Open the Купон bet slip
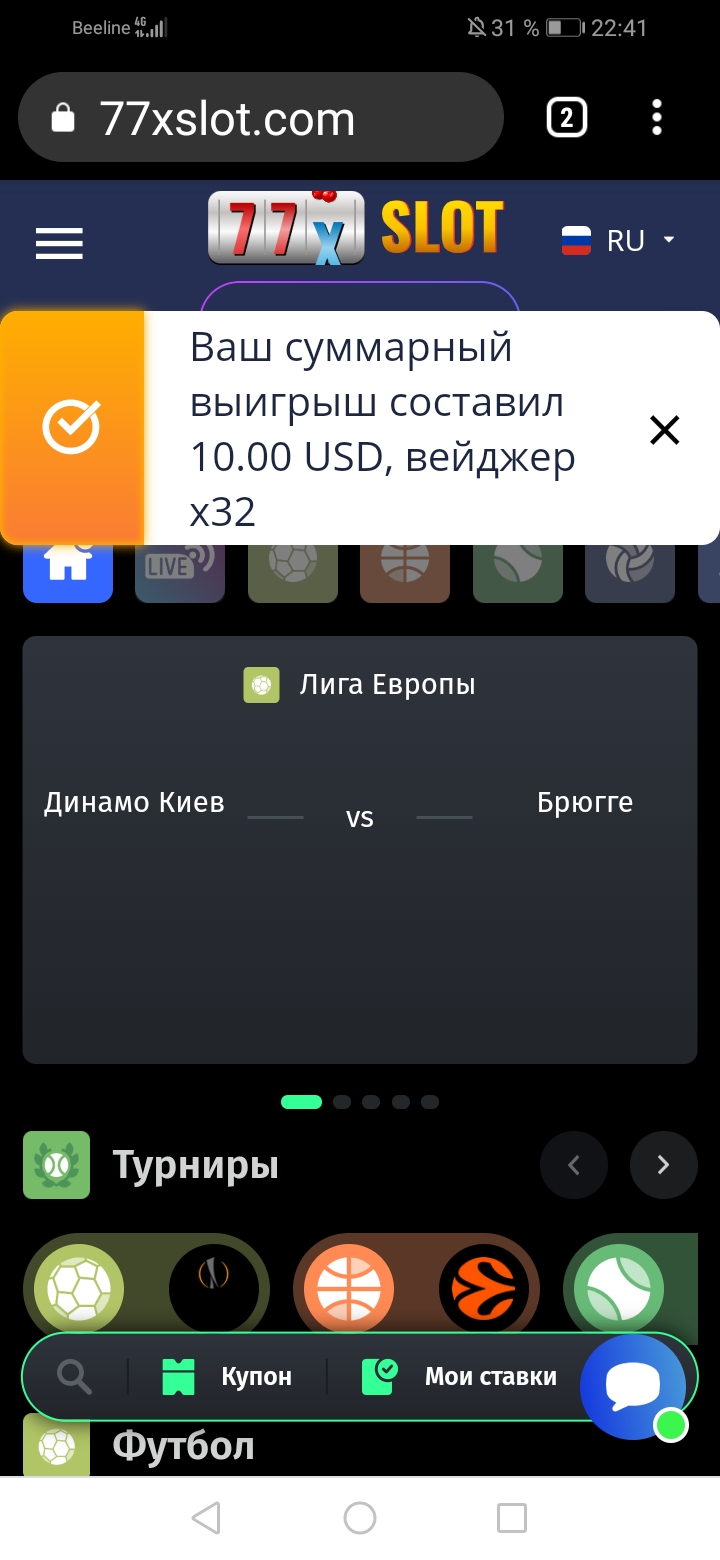The height and width of the screenshot is (1560, 720). pyautogui.click(x=227, y=1377)
